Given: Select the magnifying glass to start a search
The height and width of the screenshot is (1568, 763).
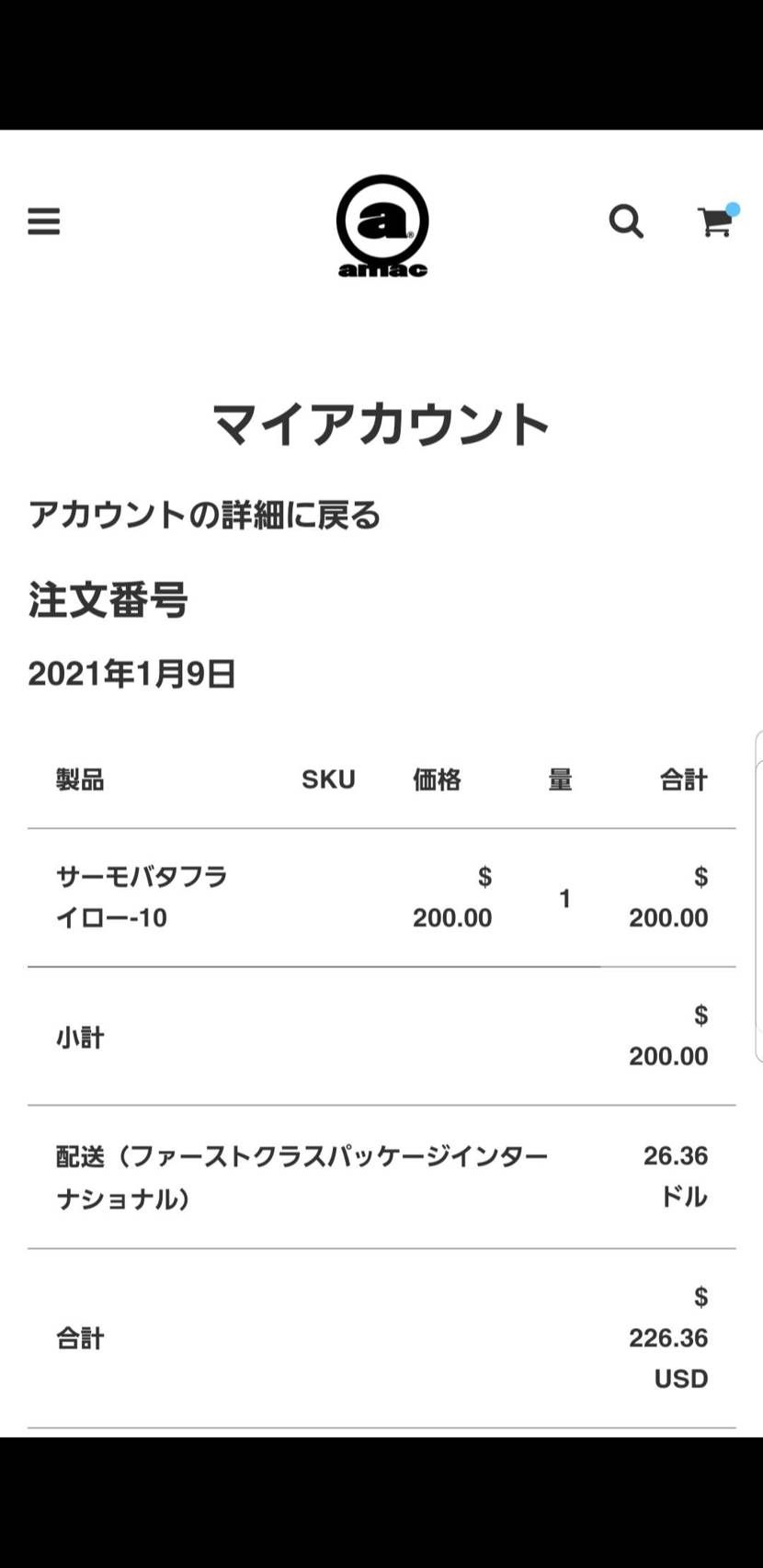Looking at the screenshot, I should (626, 222).
